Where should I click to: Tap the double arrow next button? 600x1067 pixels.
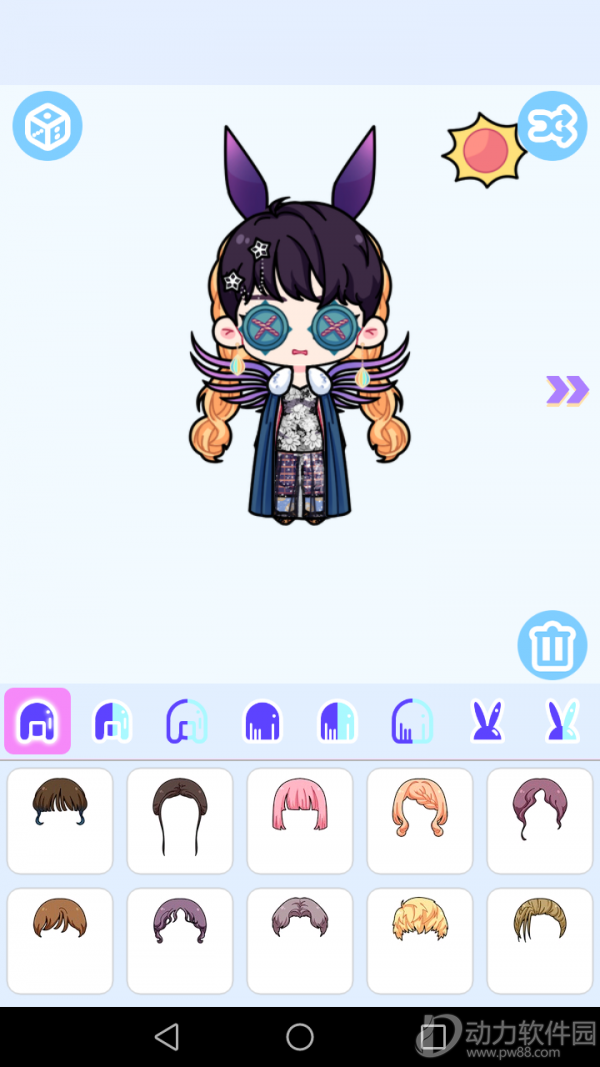(567, 390)
